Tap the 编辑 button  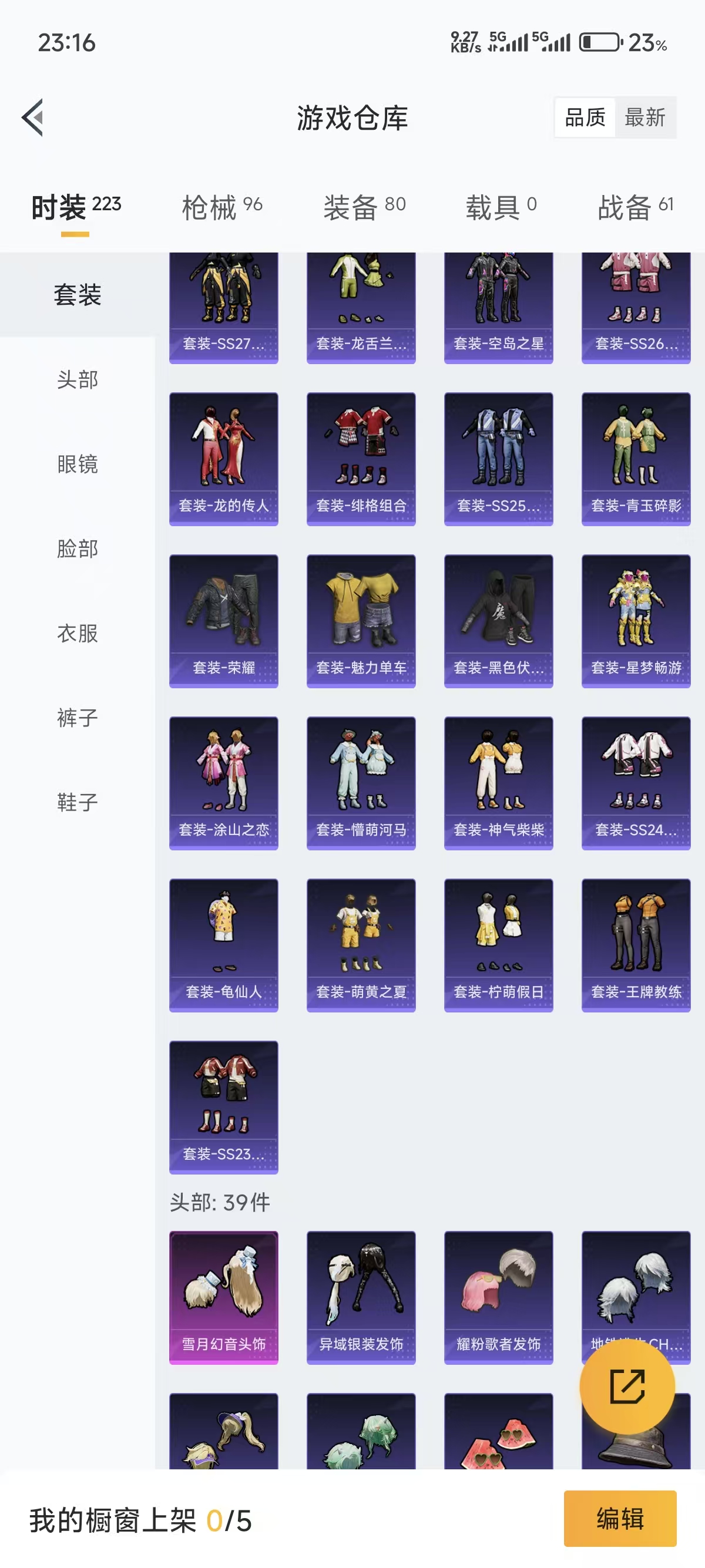click(x=620, y=1518)
